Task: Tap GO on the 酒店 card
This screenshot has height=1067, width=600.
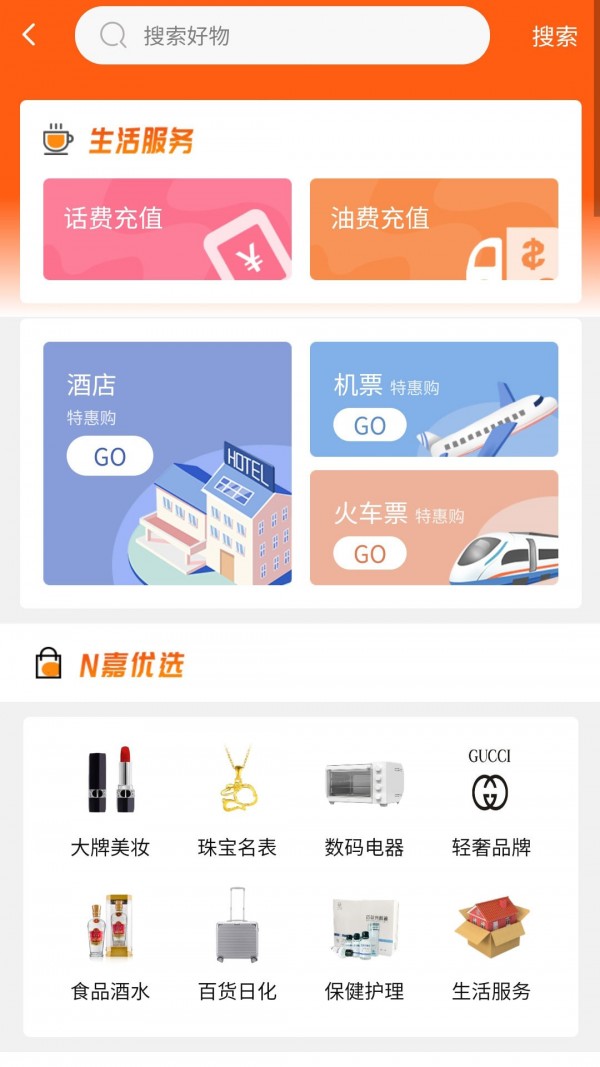Action: 110,457
